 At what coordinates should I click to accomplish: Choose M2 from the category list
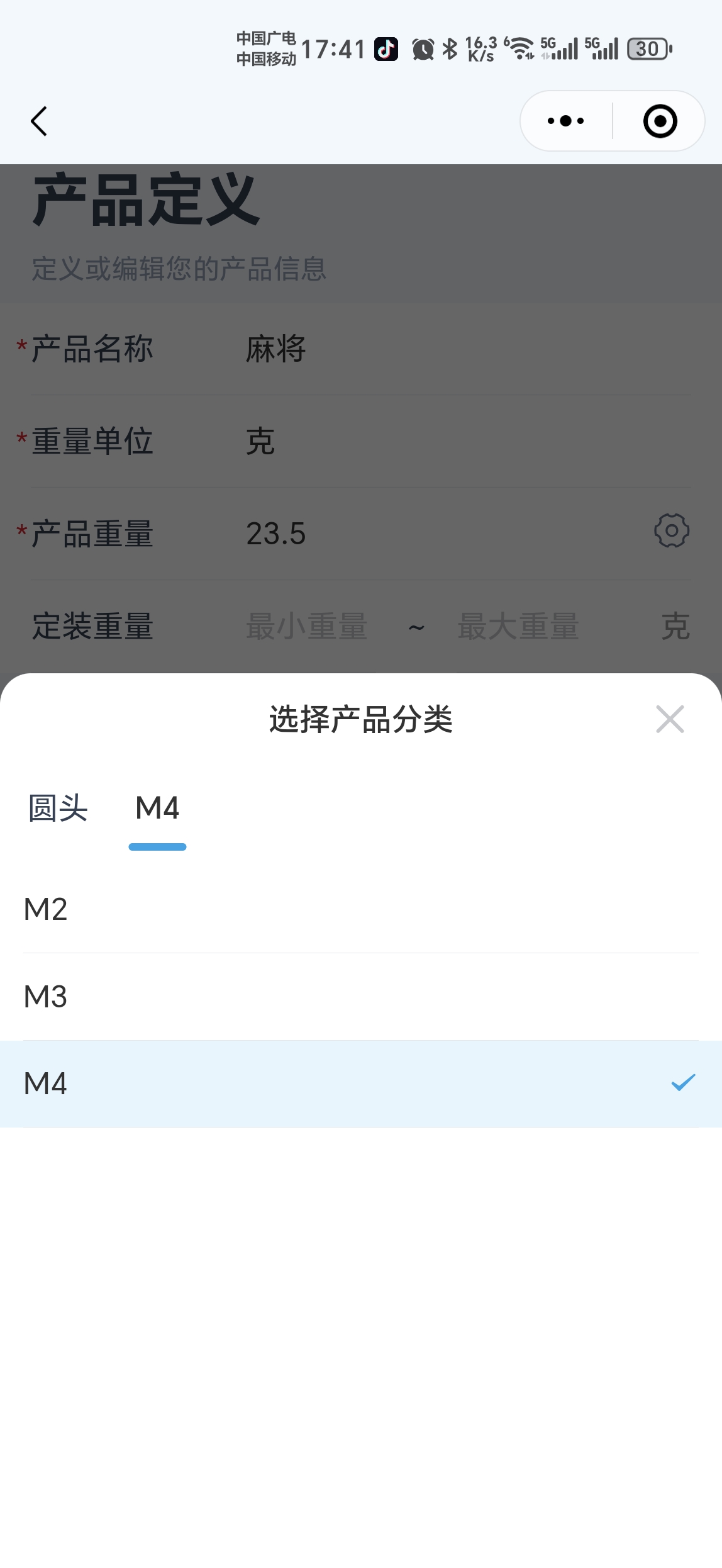click(361, 909)
